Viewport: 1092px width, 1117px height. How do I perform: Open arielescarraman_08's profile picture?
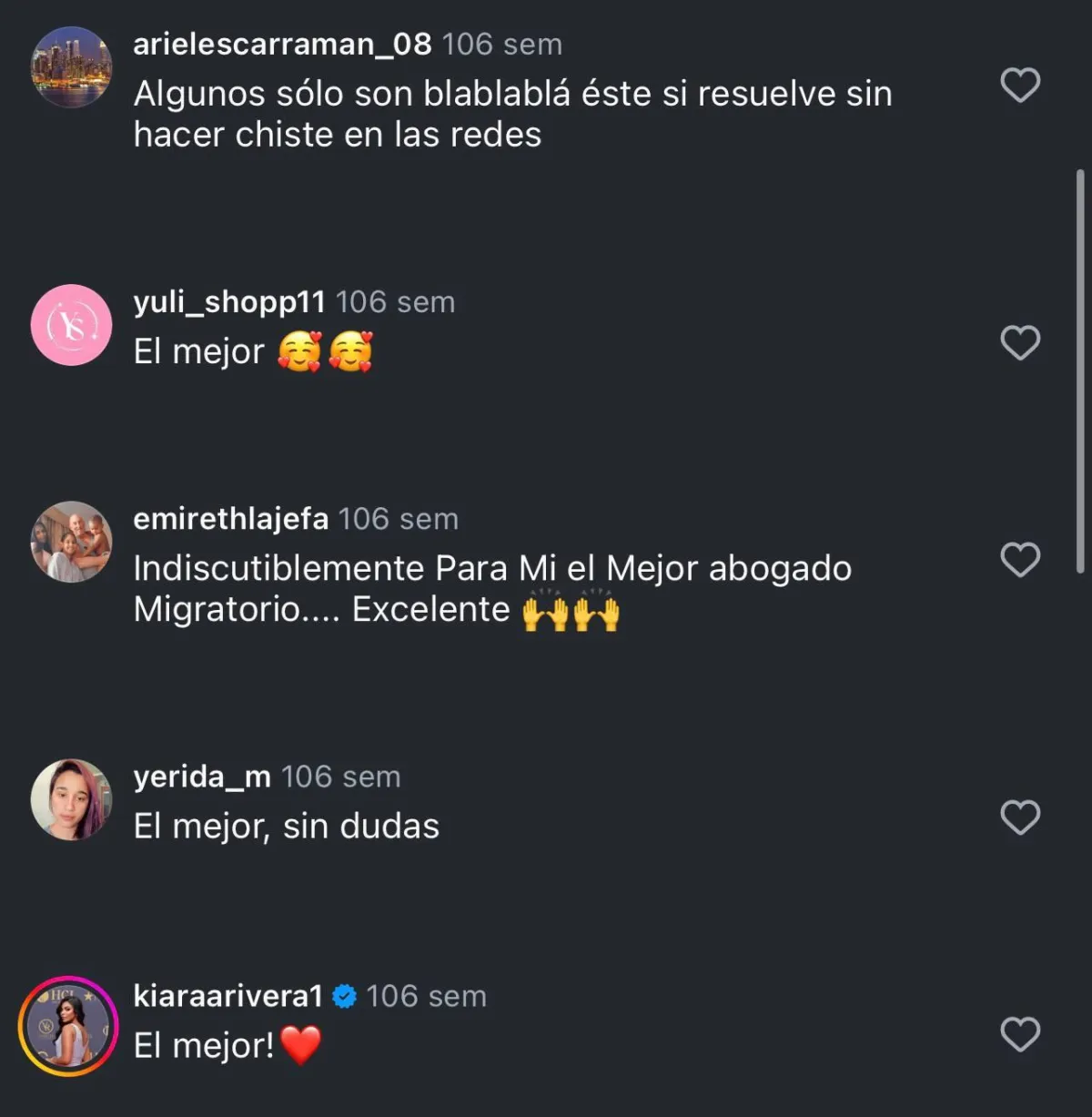coord(71,67)
